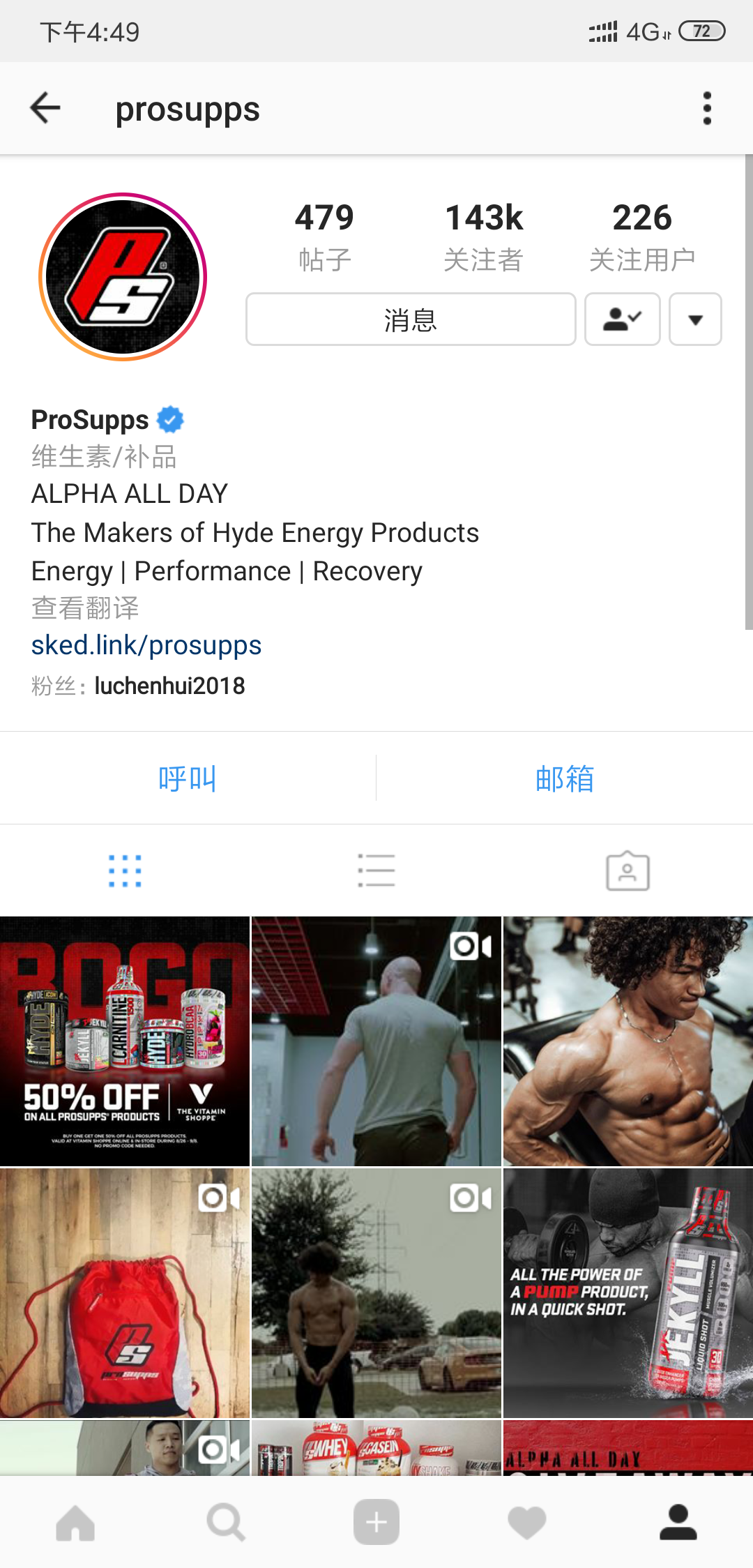Go back using the arrow

click(x=46, y=108)
